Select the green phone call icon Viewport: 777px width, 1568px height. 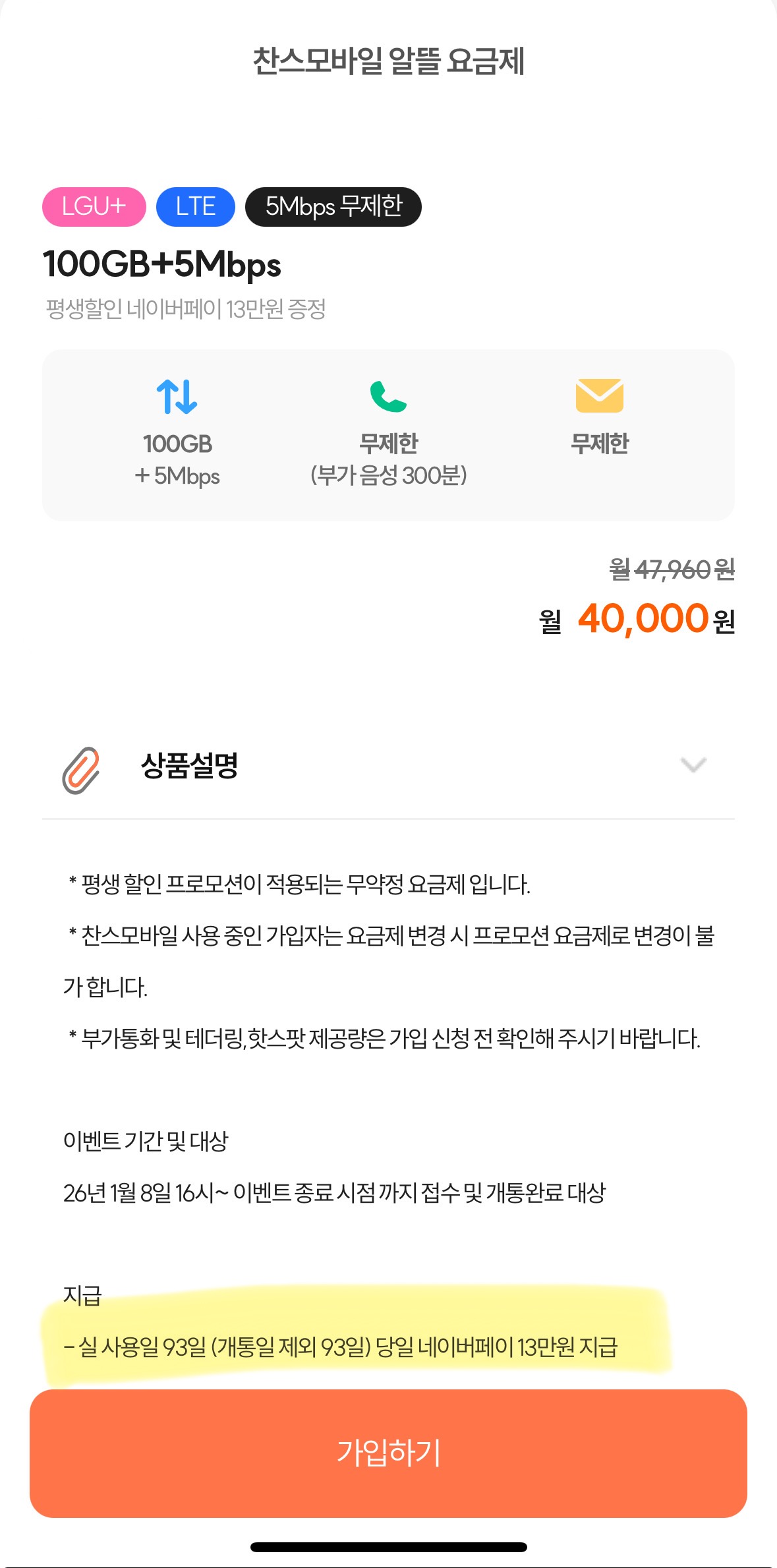coord(388,397)
